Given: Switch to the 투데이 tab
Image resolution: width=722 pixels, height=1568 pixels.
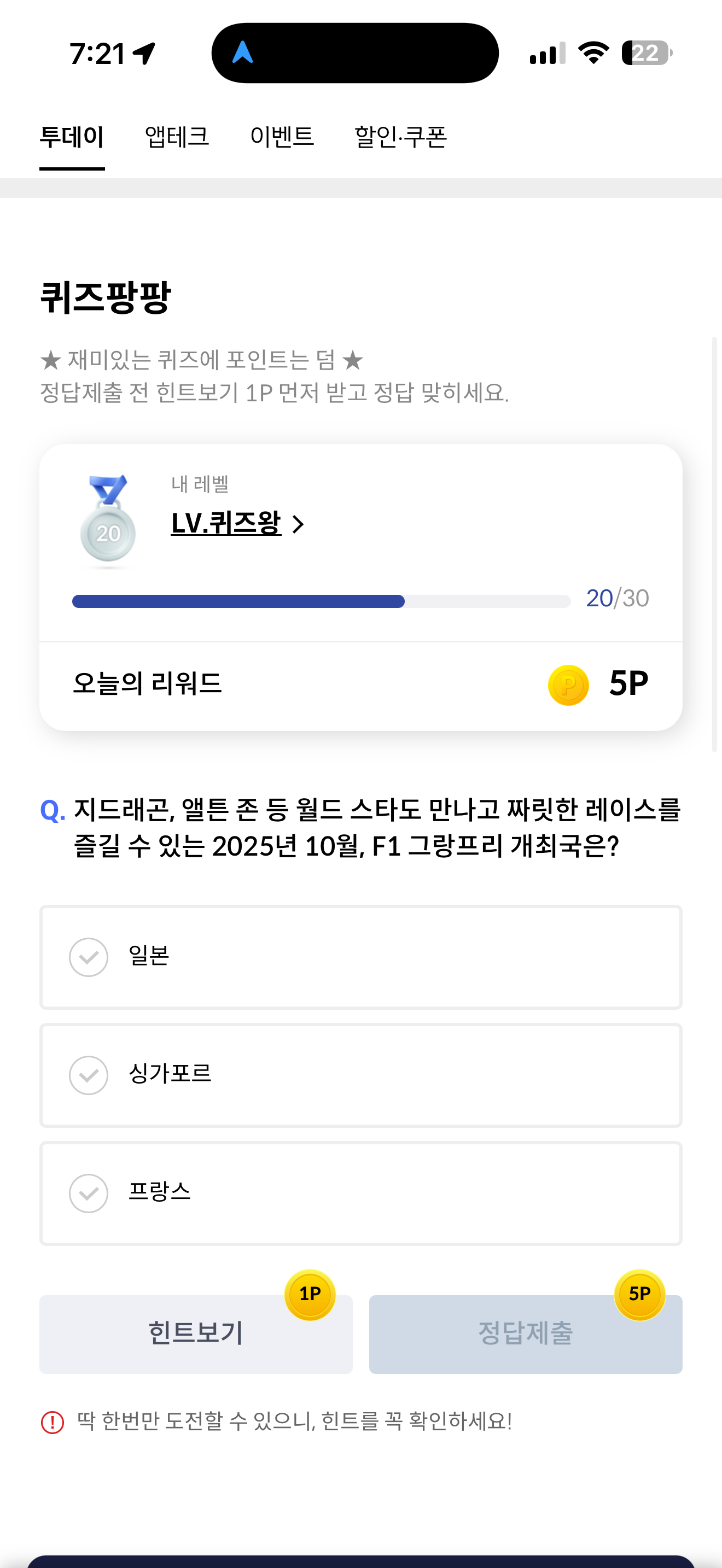Looking at the screenshot, I should [72, 137].
